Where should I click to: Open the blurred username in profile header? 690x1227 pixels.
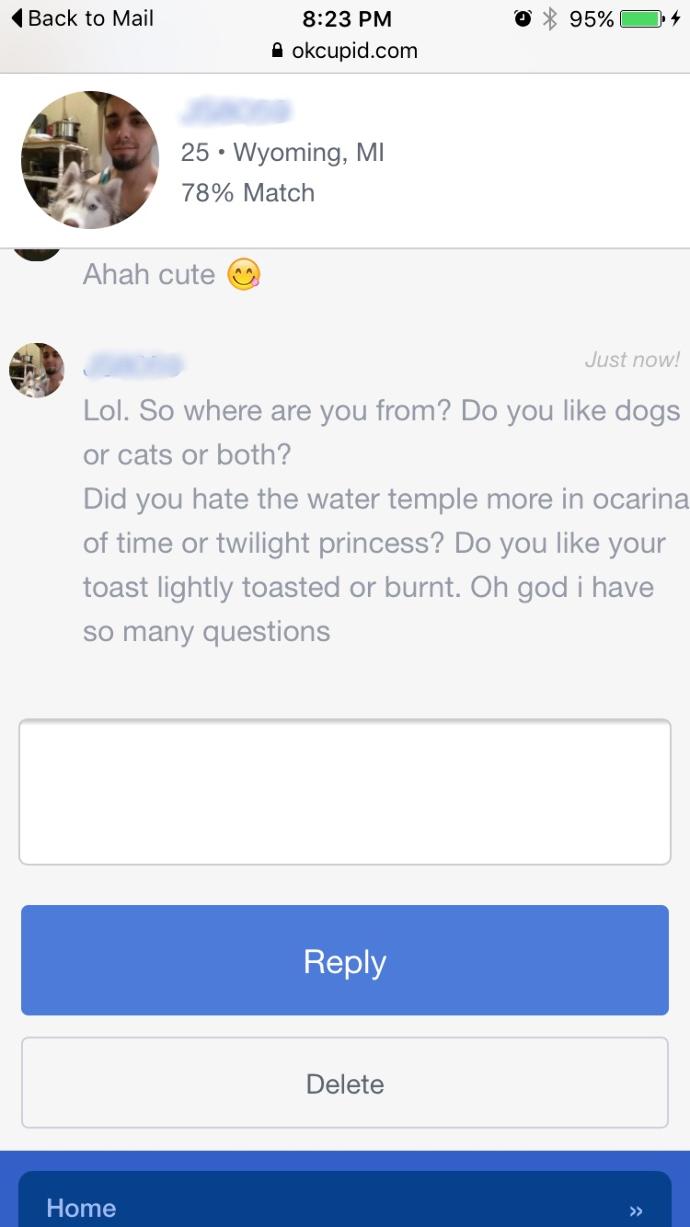[236, 110]
